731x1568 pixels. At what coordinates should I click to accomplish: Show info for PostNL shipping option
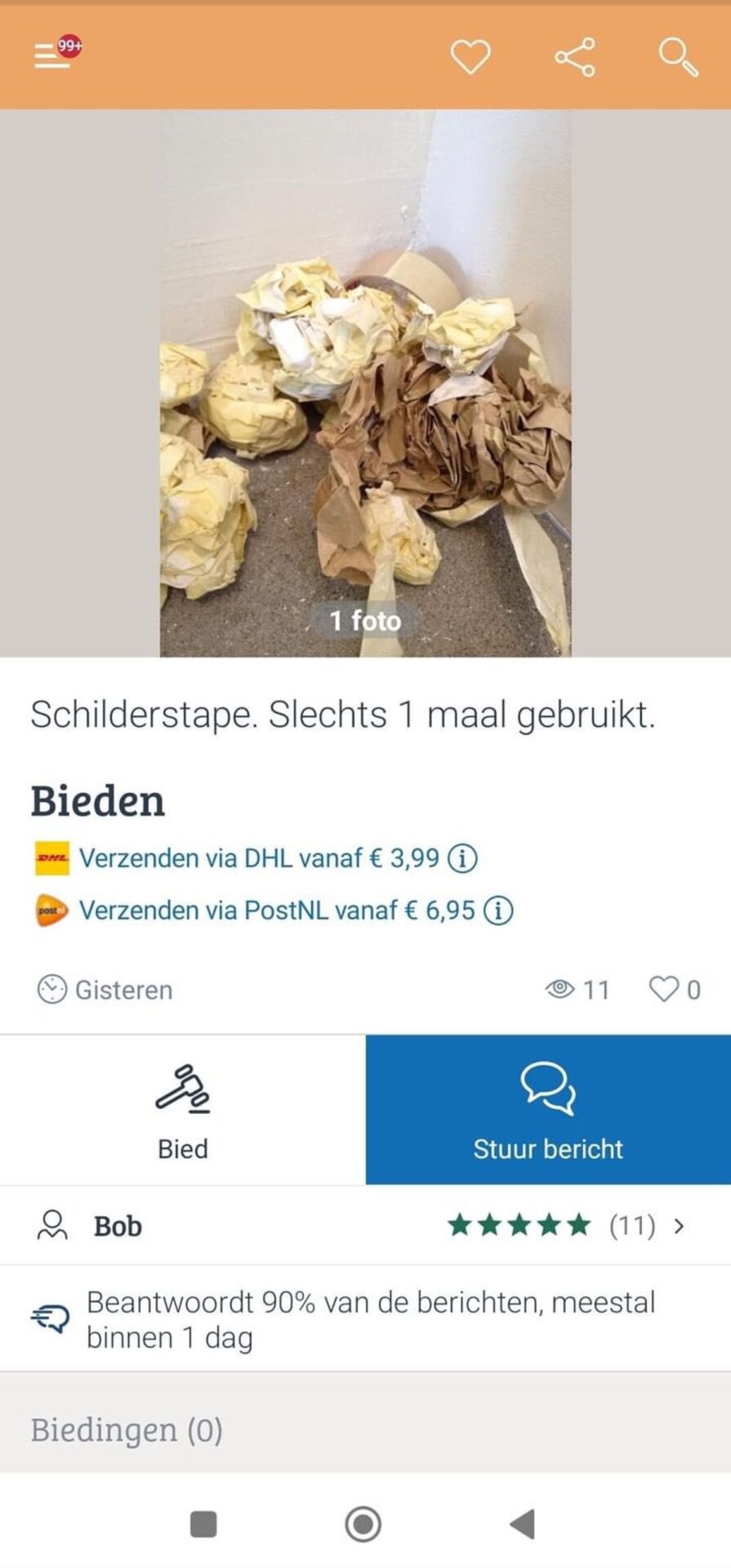pyautogui.click(x=499, y=911)
